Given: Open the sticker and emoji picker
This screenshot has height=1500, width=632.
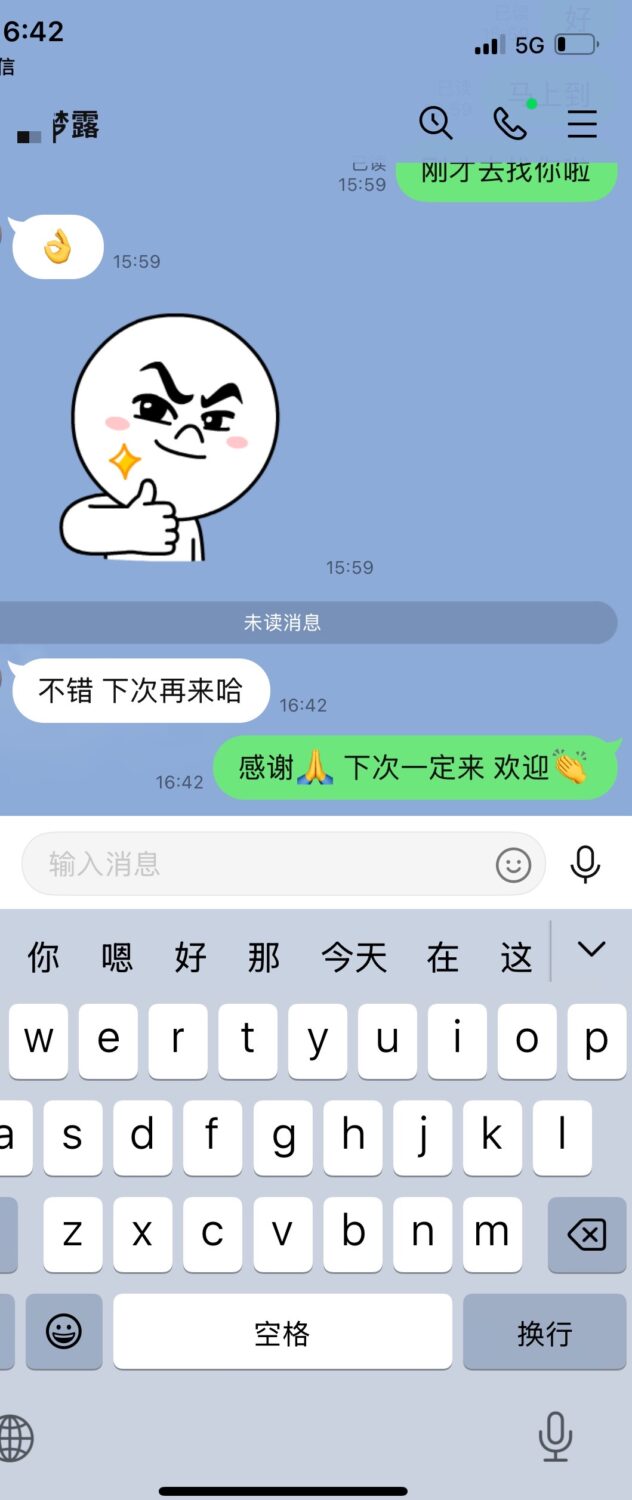Looking at the screenshot, I should point(513,864).
